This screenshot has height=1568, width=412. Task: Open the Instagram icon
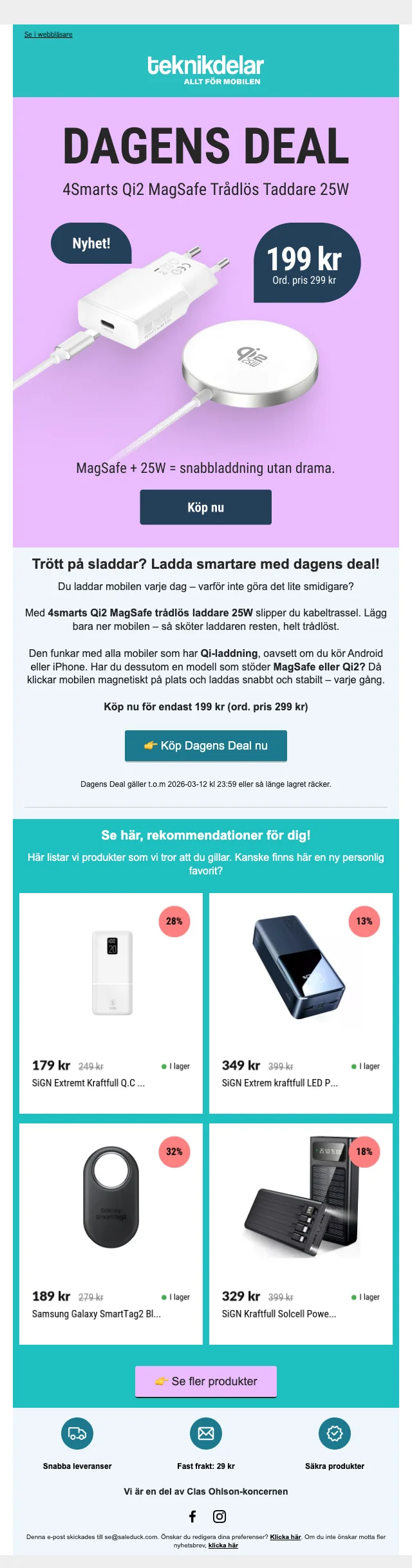(220, 1517)
